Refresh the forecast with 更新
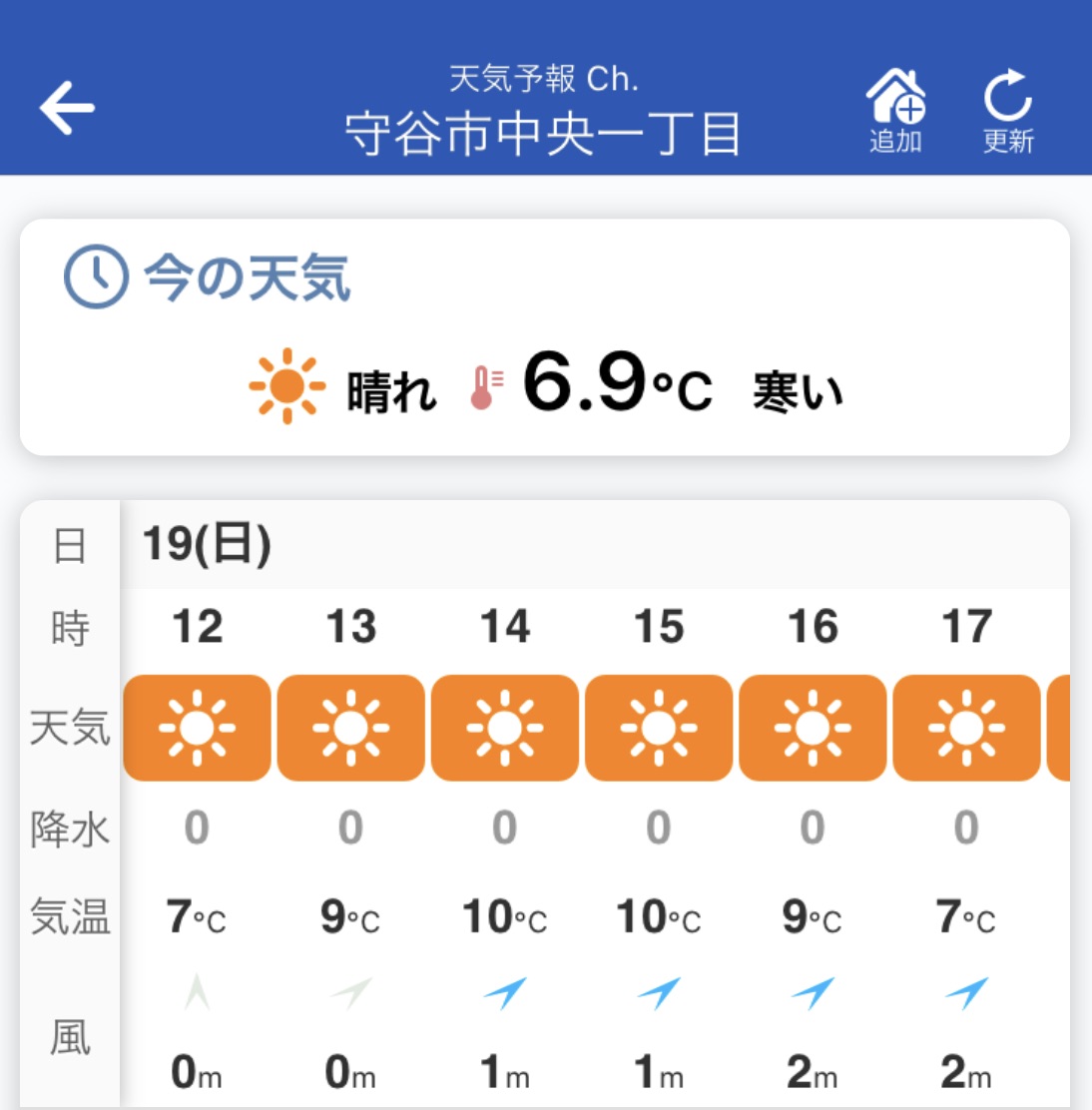Image resolution: width=1092 pixels, height=1110 pixels. click(x=1007, y=109)
